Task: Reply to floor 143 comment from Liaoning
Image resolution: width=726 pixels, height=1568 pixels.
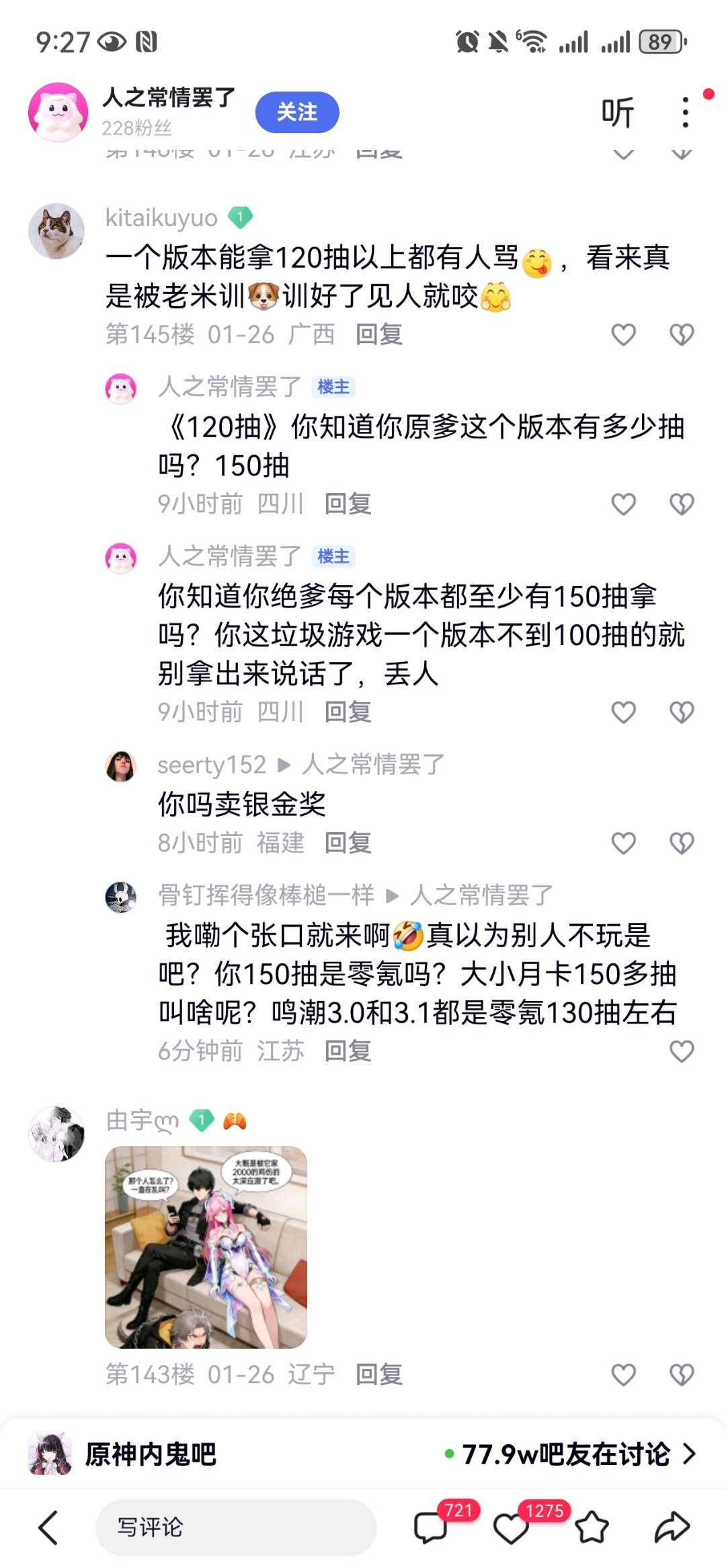Action: 378,1375
